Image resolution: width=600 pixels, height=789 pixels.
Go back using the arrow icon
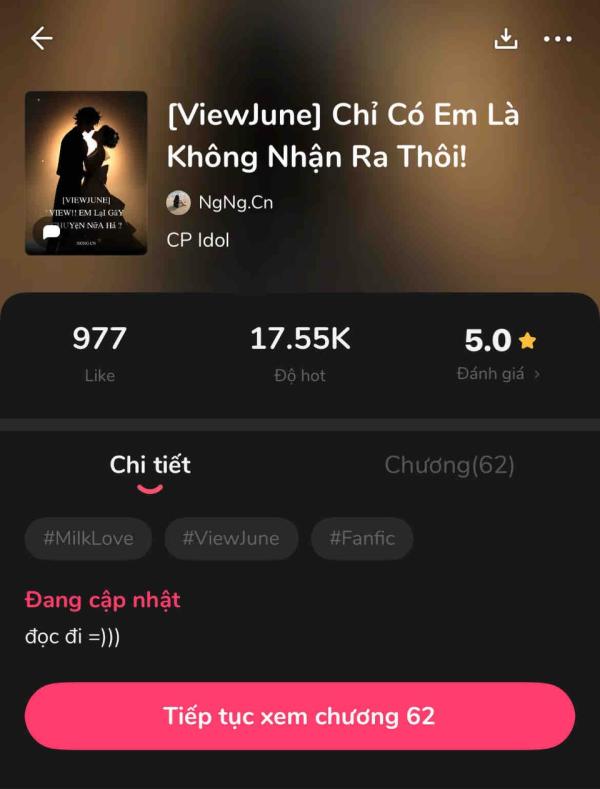(x=41, y=39)
